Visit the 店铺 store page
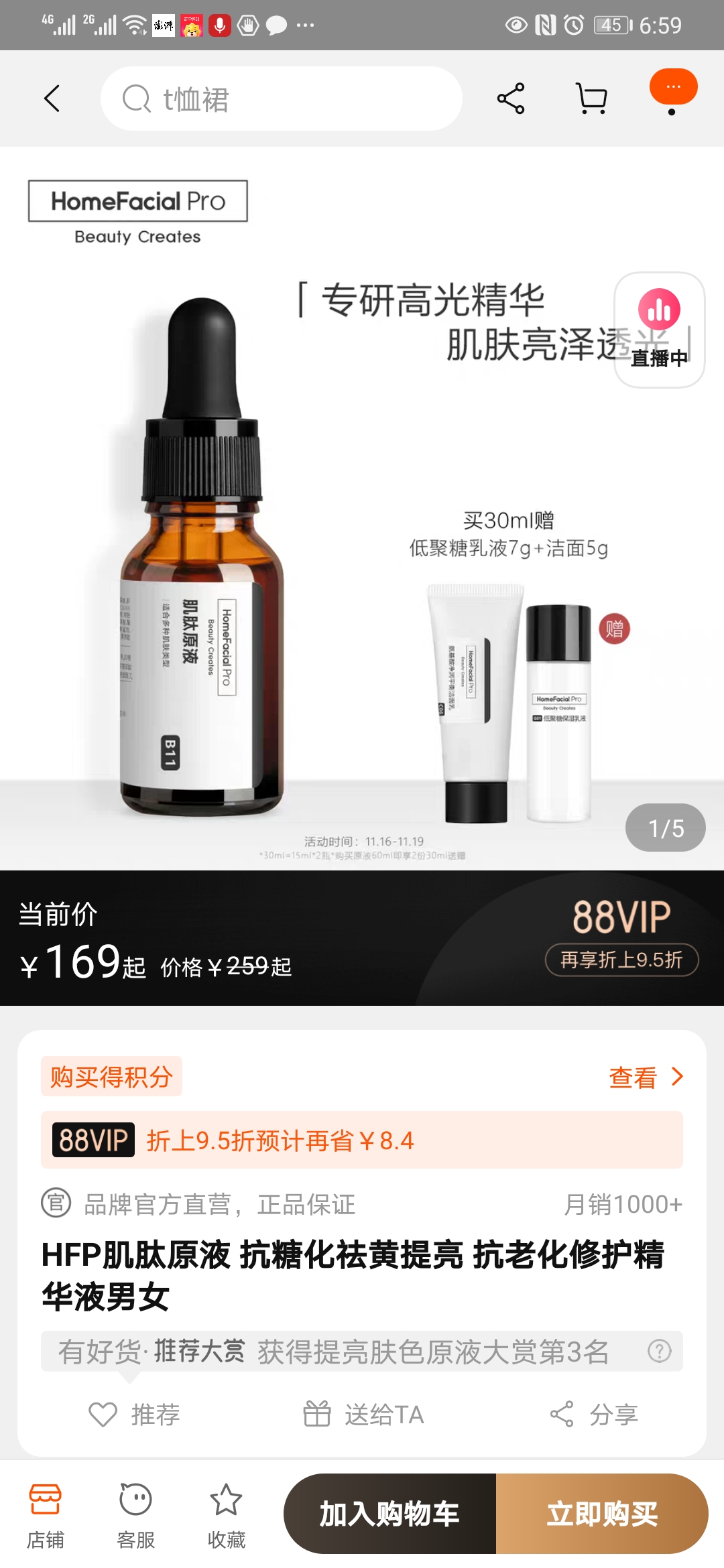The height and width of the screenshot is (1568, 724). tap(45, 1516)
